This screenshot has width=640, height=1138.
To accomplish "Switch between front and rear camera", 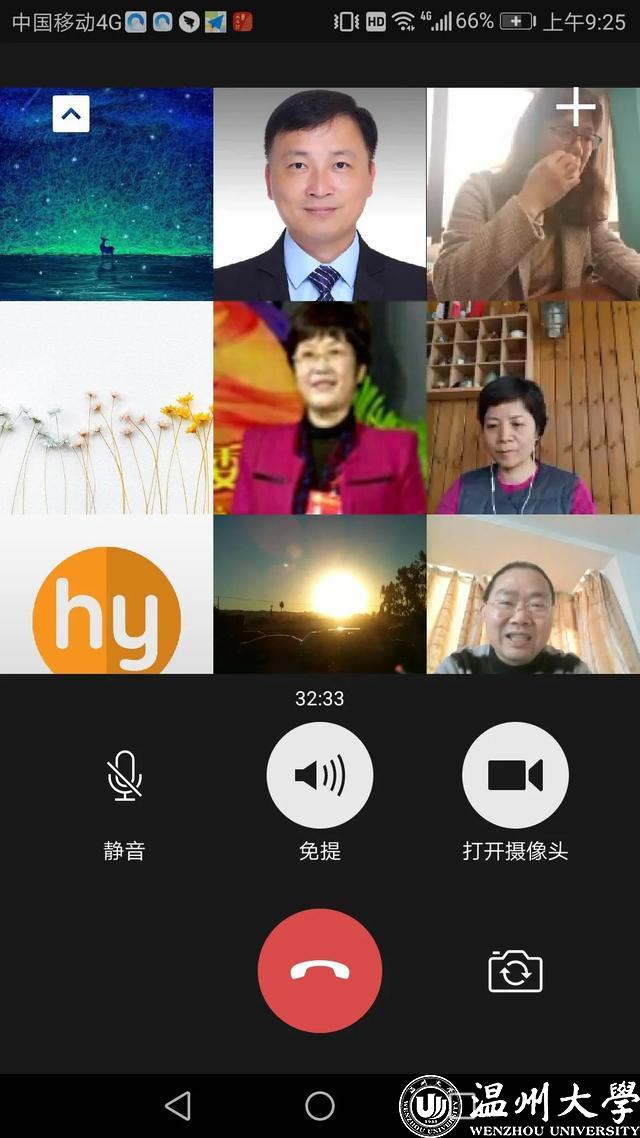I will click(x=515, y=972).
